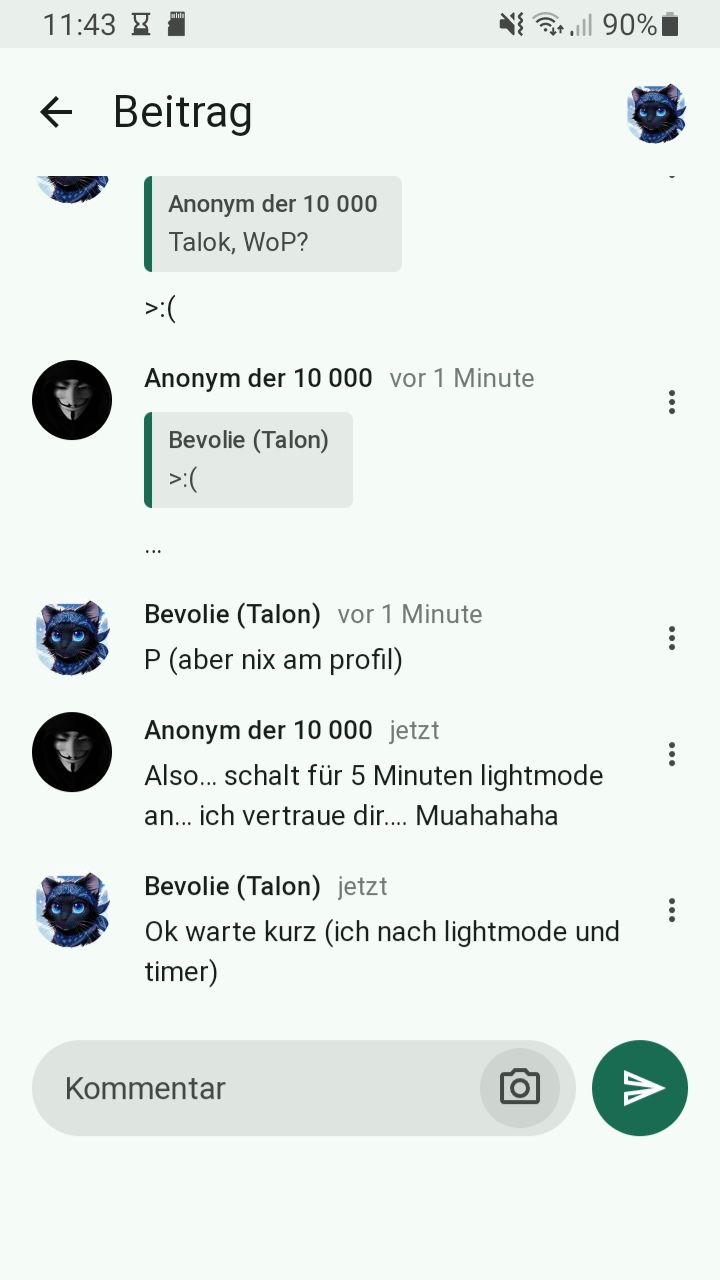Go back from Beitrag screen

click(x=56, y=112)
